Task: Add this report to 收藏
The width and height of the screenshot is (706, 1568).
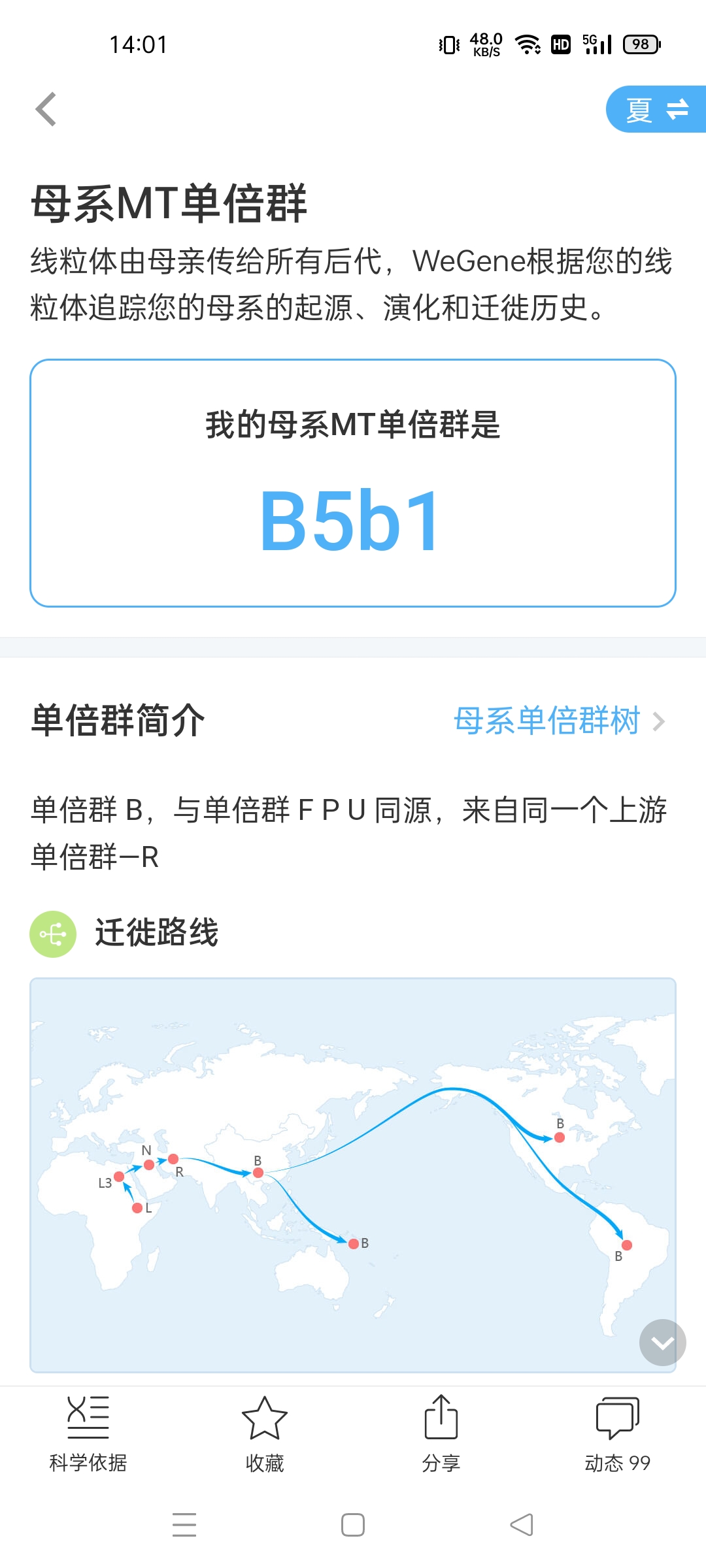Action: (265, 1434)
